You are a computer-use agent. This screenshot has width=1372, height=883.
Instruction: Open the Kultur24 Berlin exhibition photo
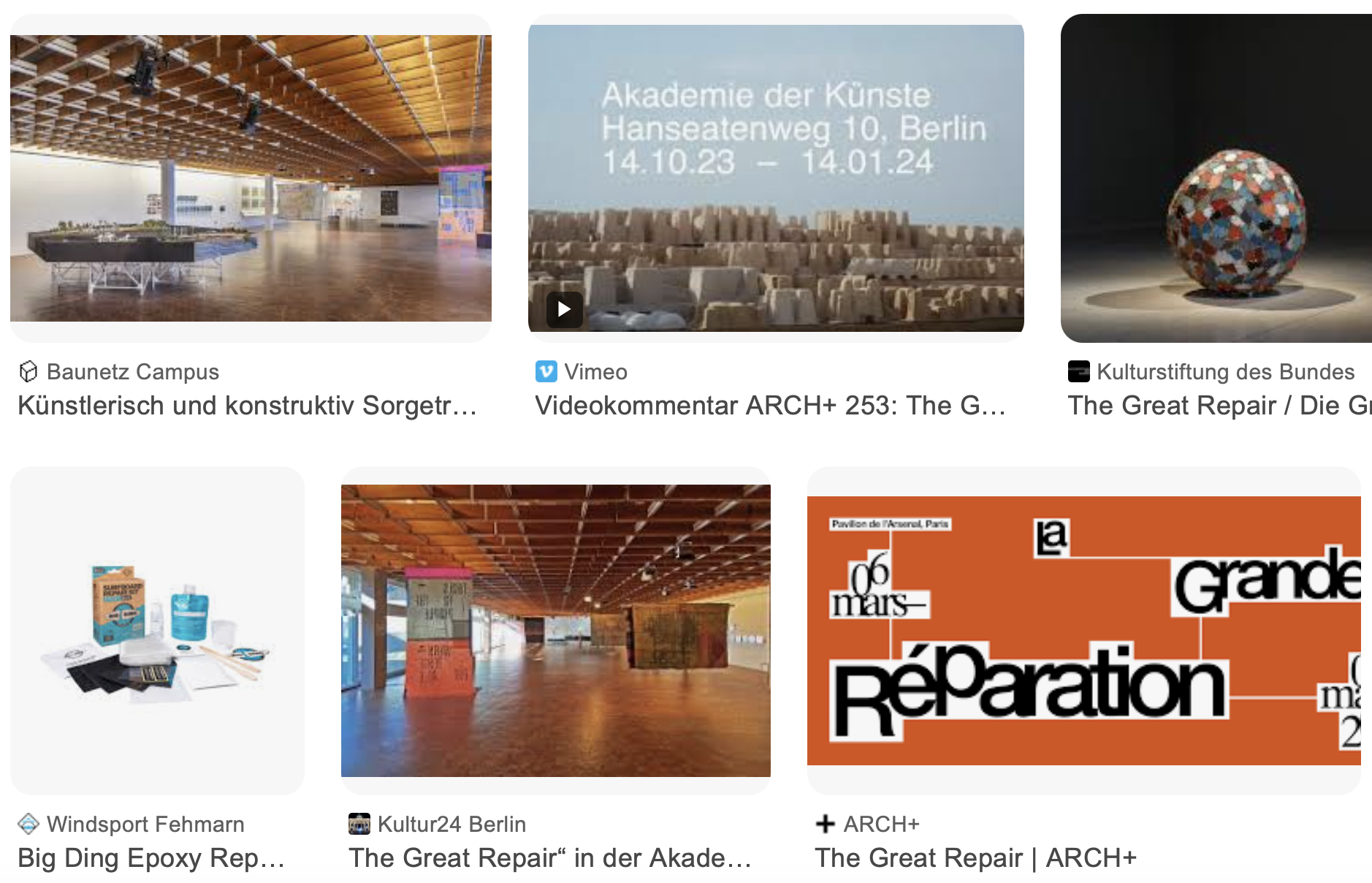tap(555, 630)
